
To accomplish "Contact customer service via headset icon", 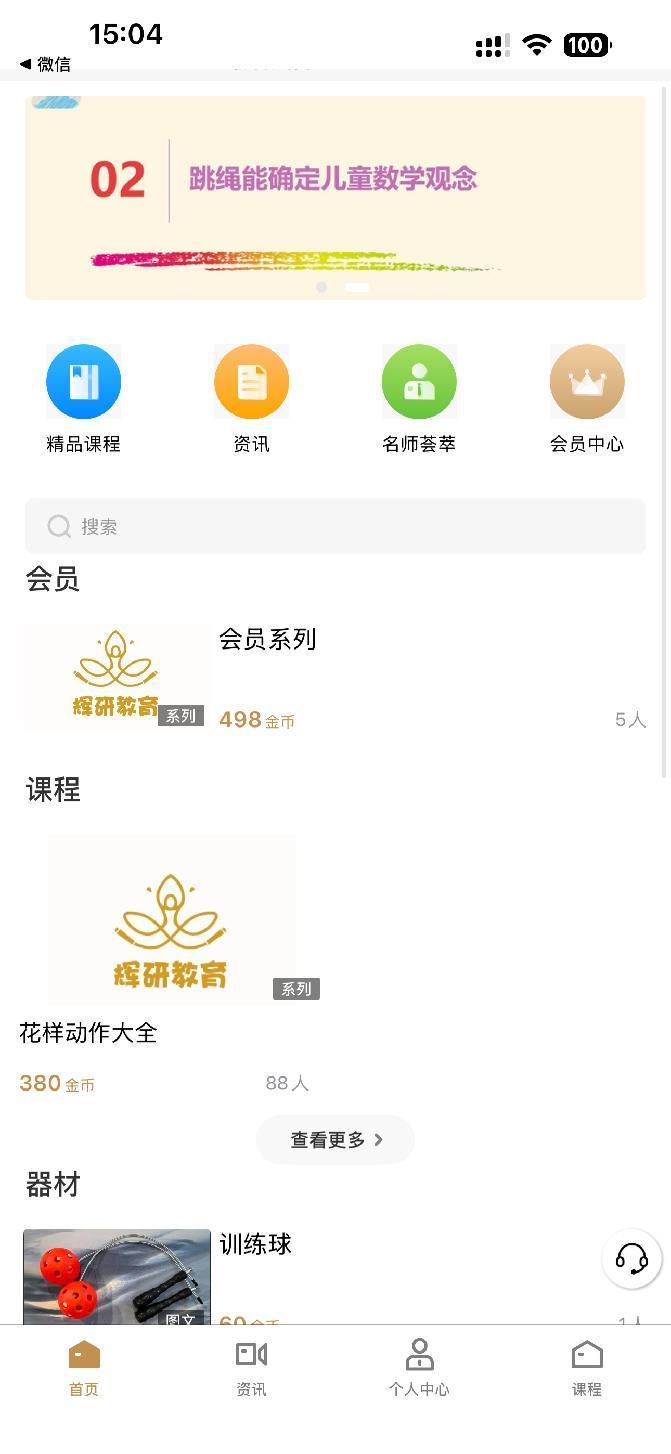I will click(632, 1258).
